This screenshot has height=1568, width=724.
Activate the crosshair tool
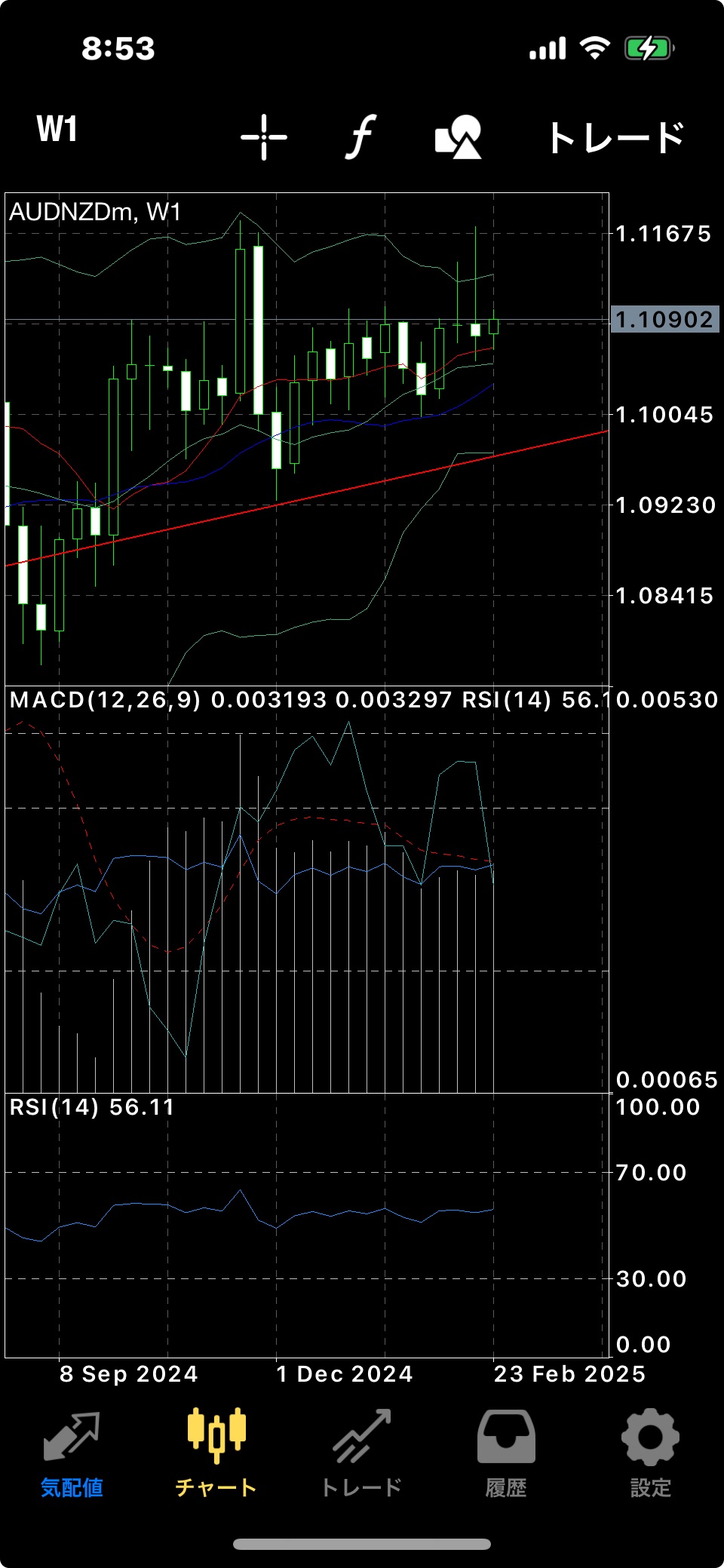[264, 137]
